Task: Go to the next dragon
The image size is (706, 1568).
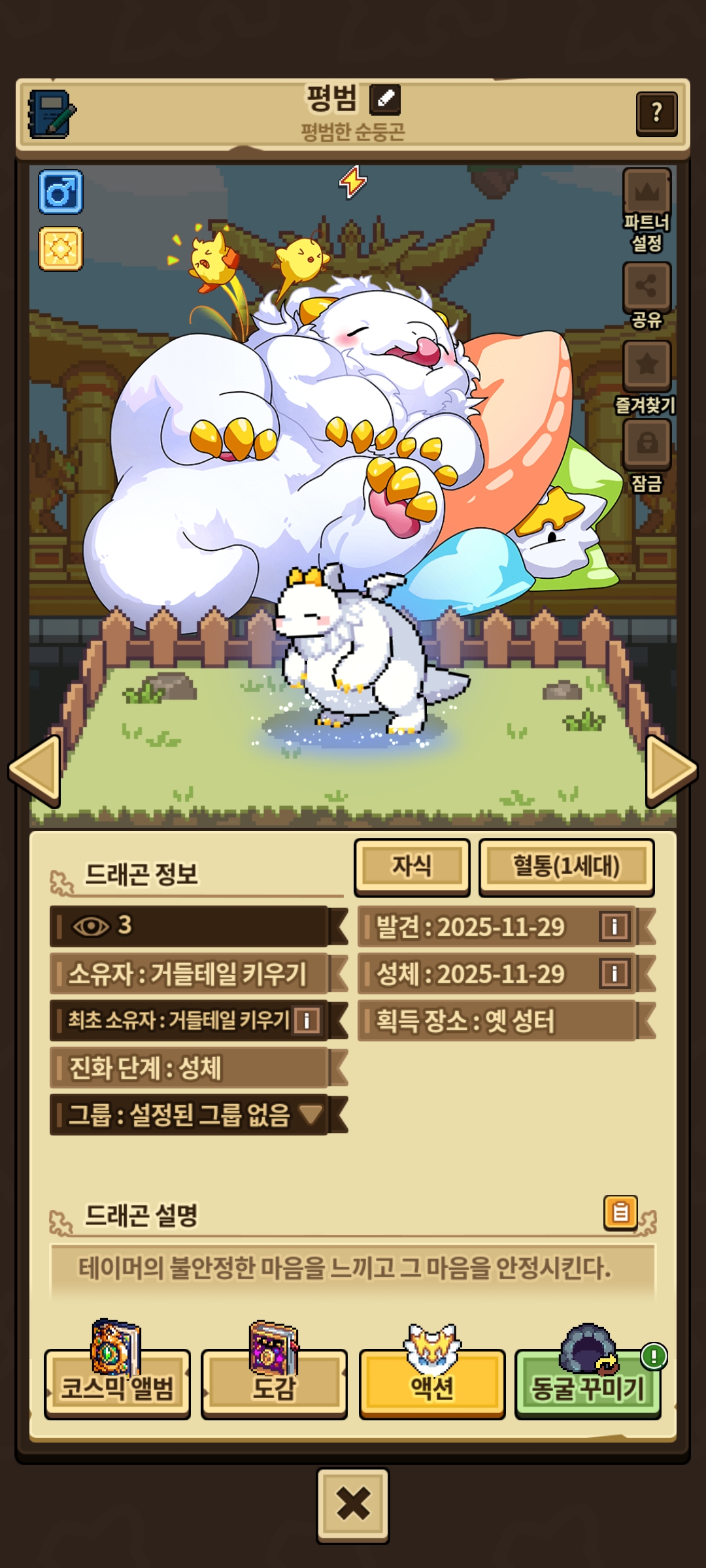Action: click(670, 771)
